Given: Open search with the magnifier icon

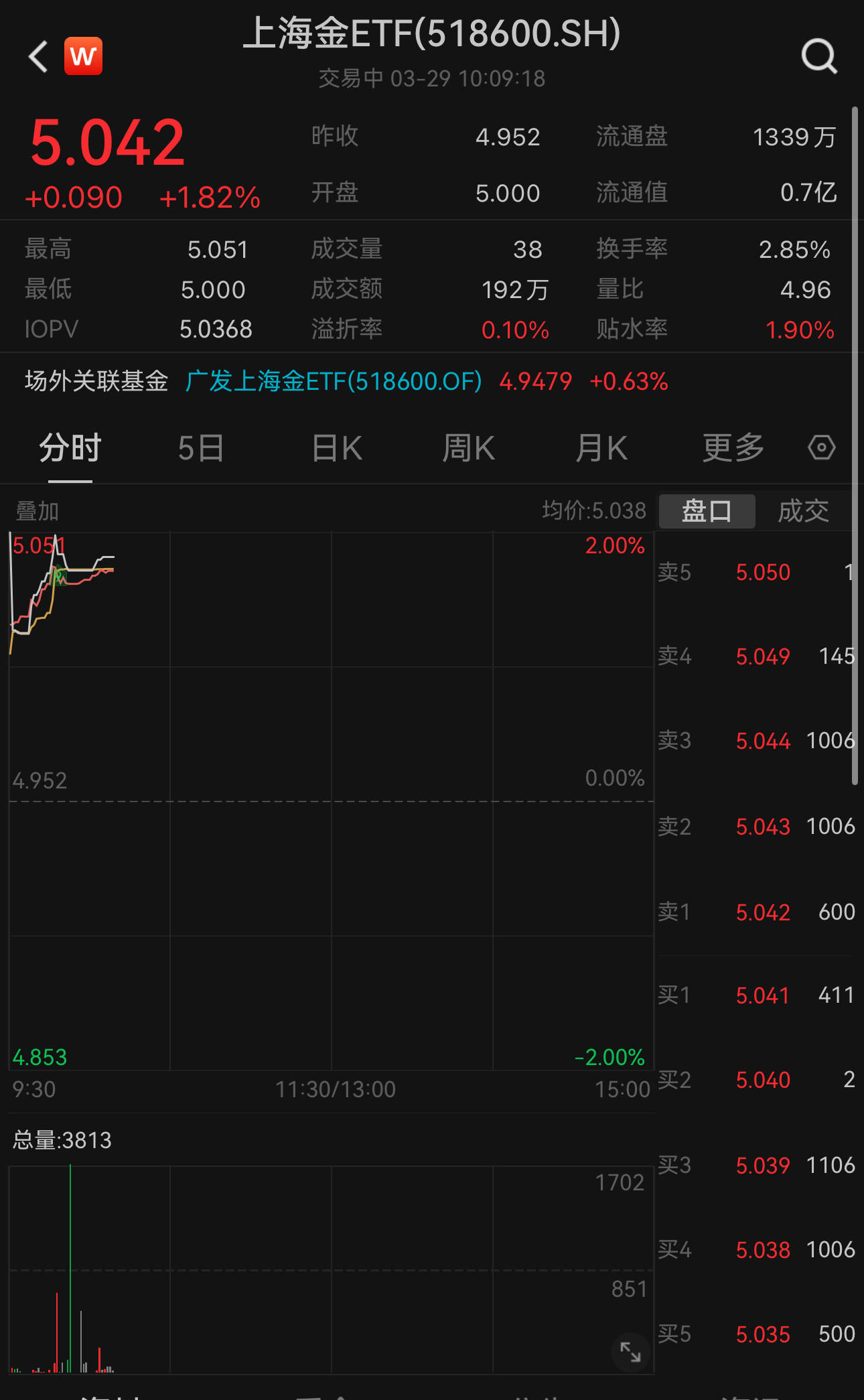Looking at the screenshot, I should click(818, 56).
